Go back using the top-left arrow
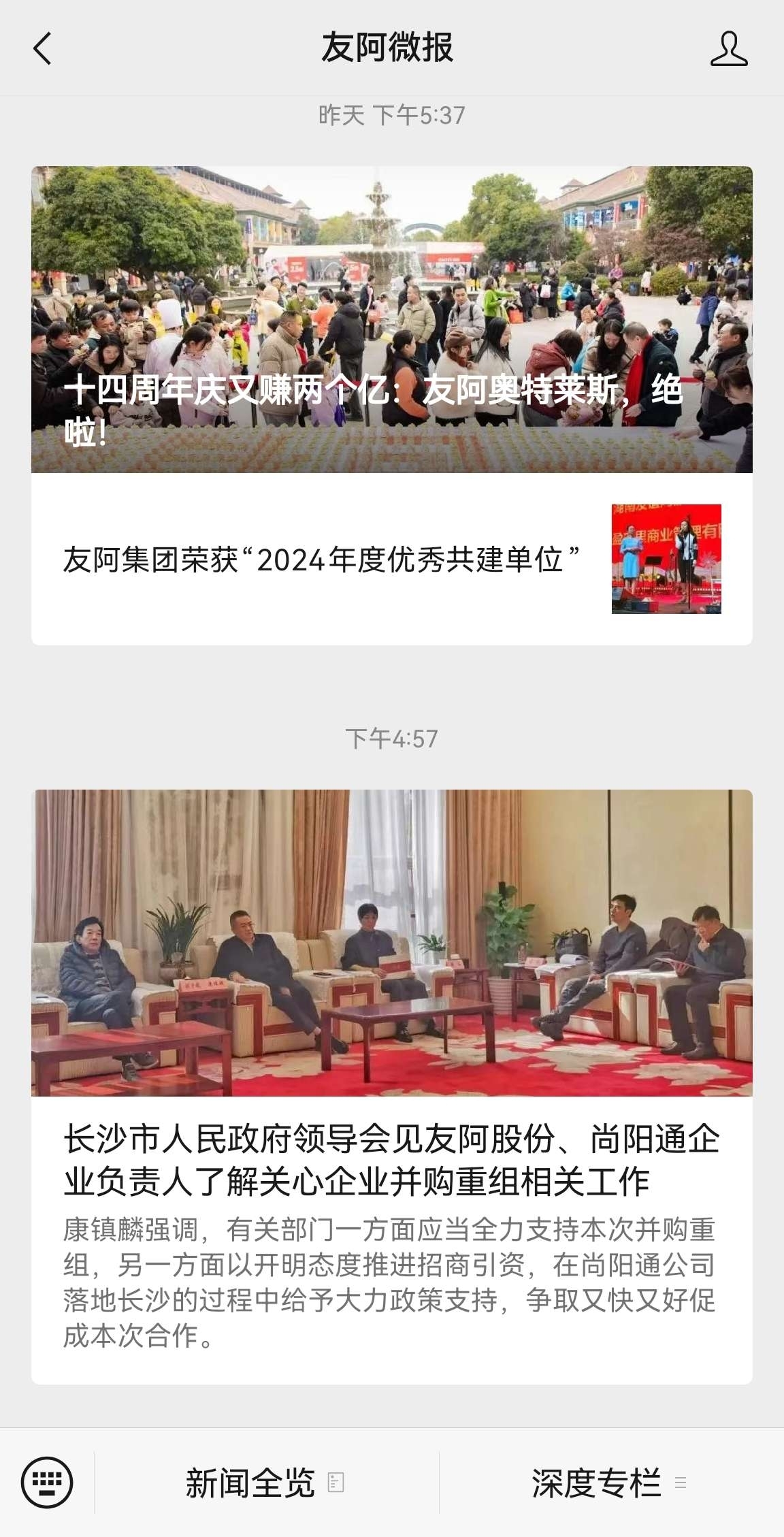Screen dimensions: 784x1537 tap(42, 49)
